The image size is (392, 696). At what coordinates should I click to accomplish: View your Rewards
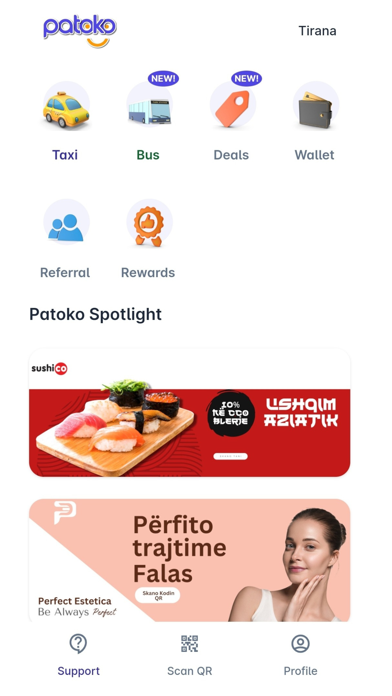(148, 239)
